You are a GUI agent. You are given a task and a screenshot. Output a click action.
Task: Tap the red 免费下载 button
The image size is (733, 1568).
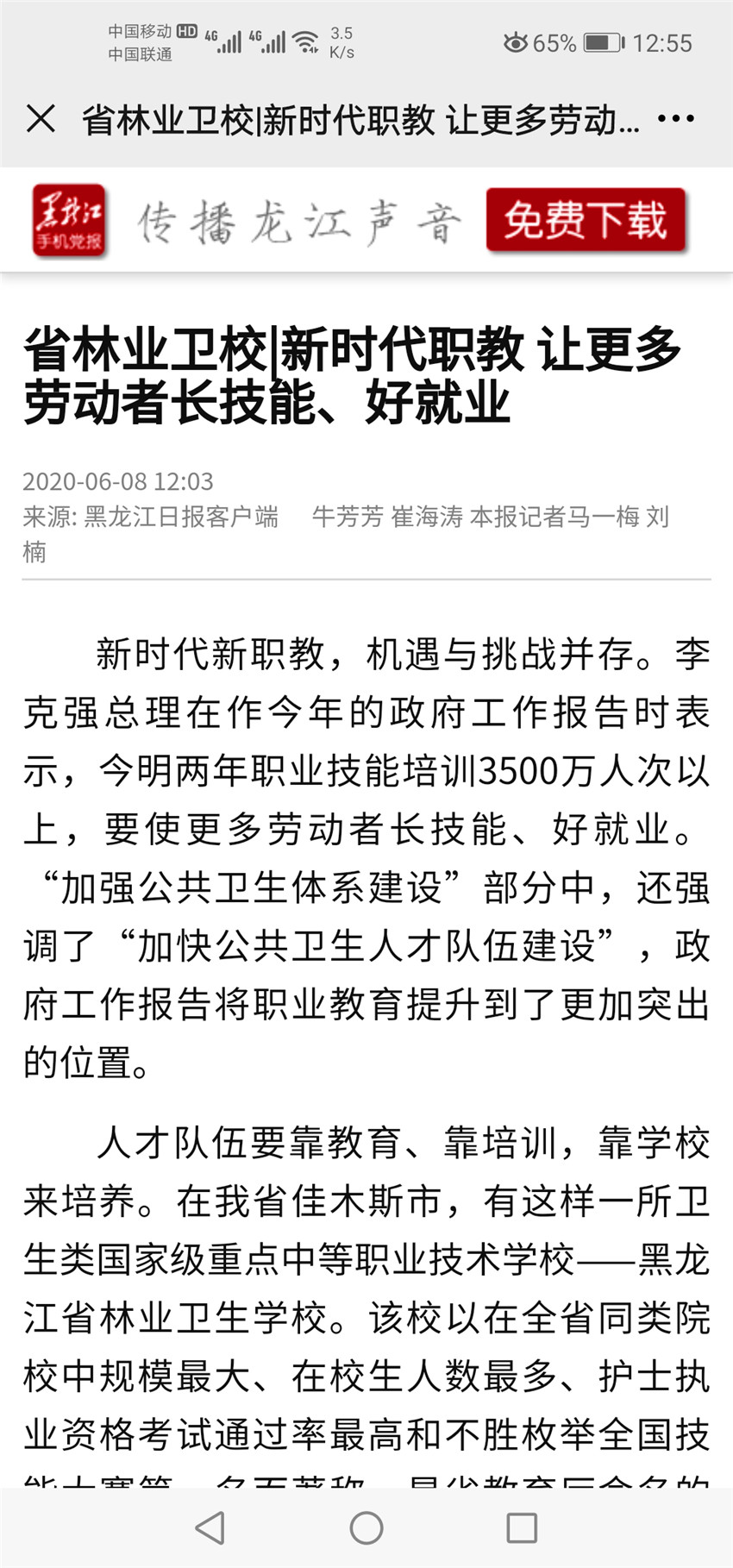(586, 221)
